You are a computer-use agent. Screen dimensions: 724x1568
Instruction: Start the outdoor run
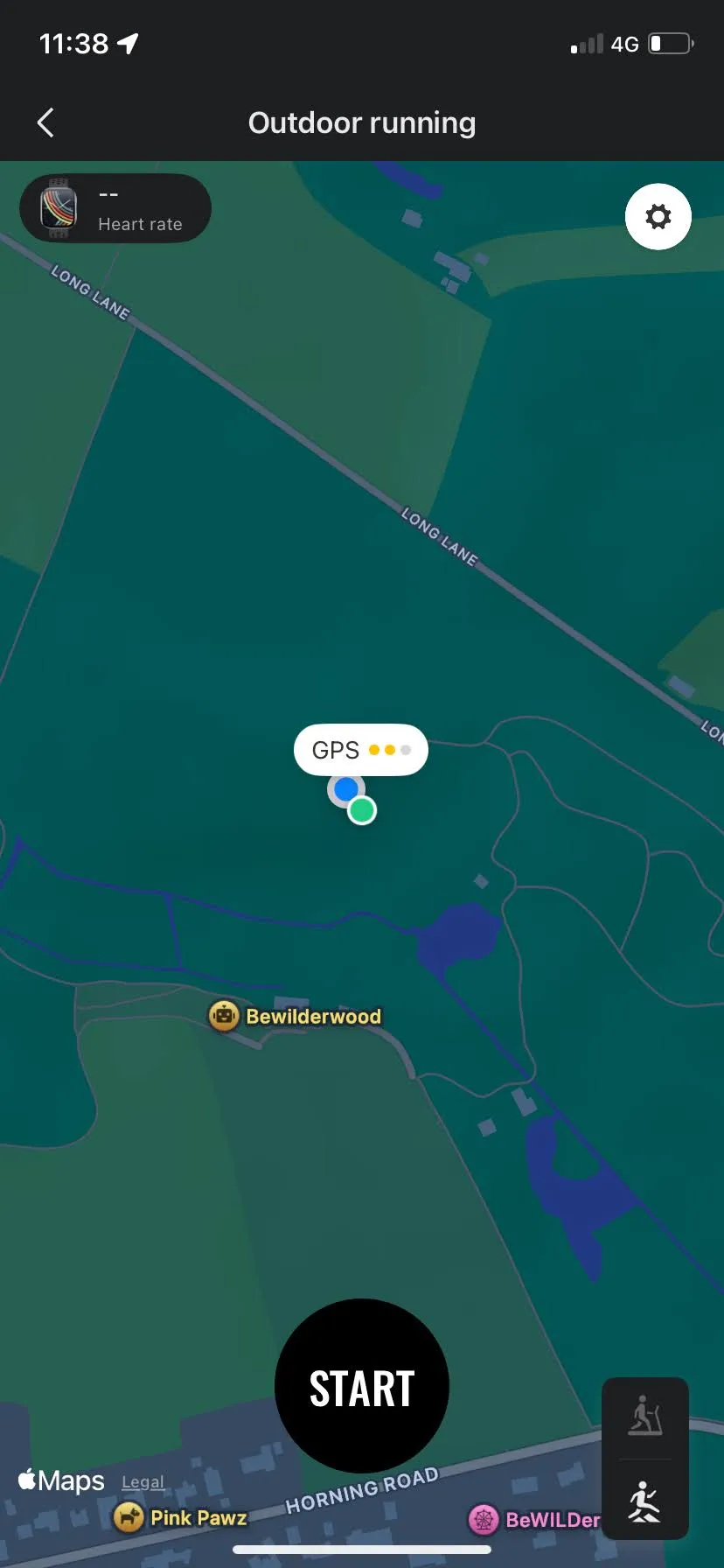[x=361, y=1387]
